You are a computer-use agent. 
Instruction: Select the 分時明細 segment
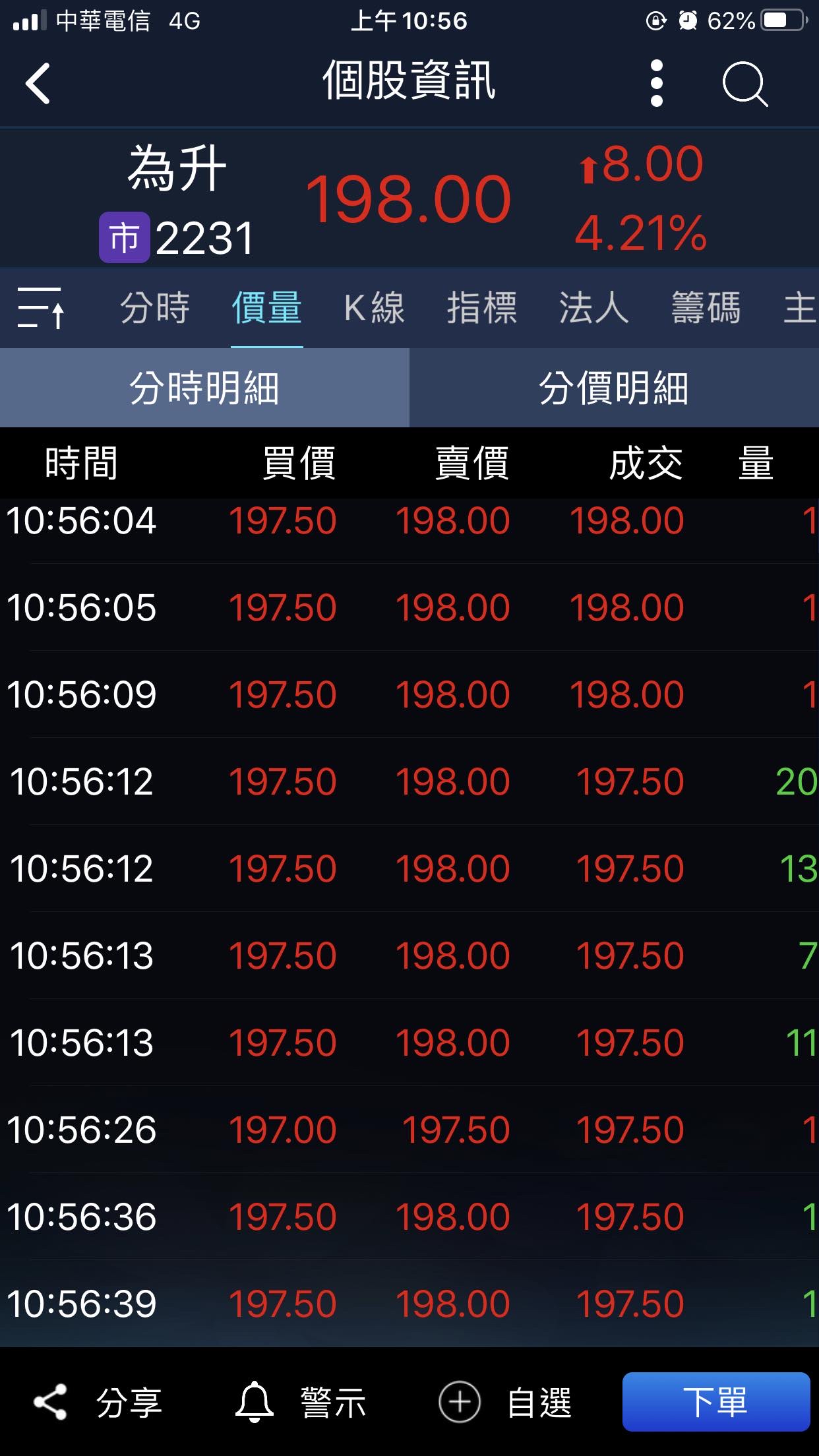pos(204,388)
